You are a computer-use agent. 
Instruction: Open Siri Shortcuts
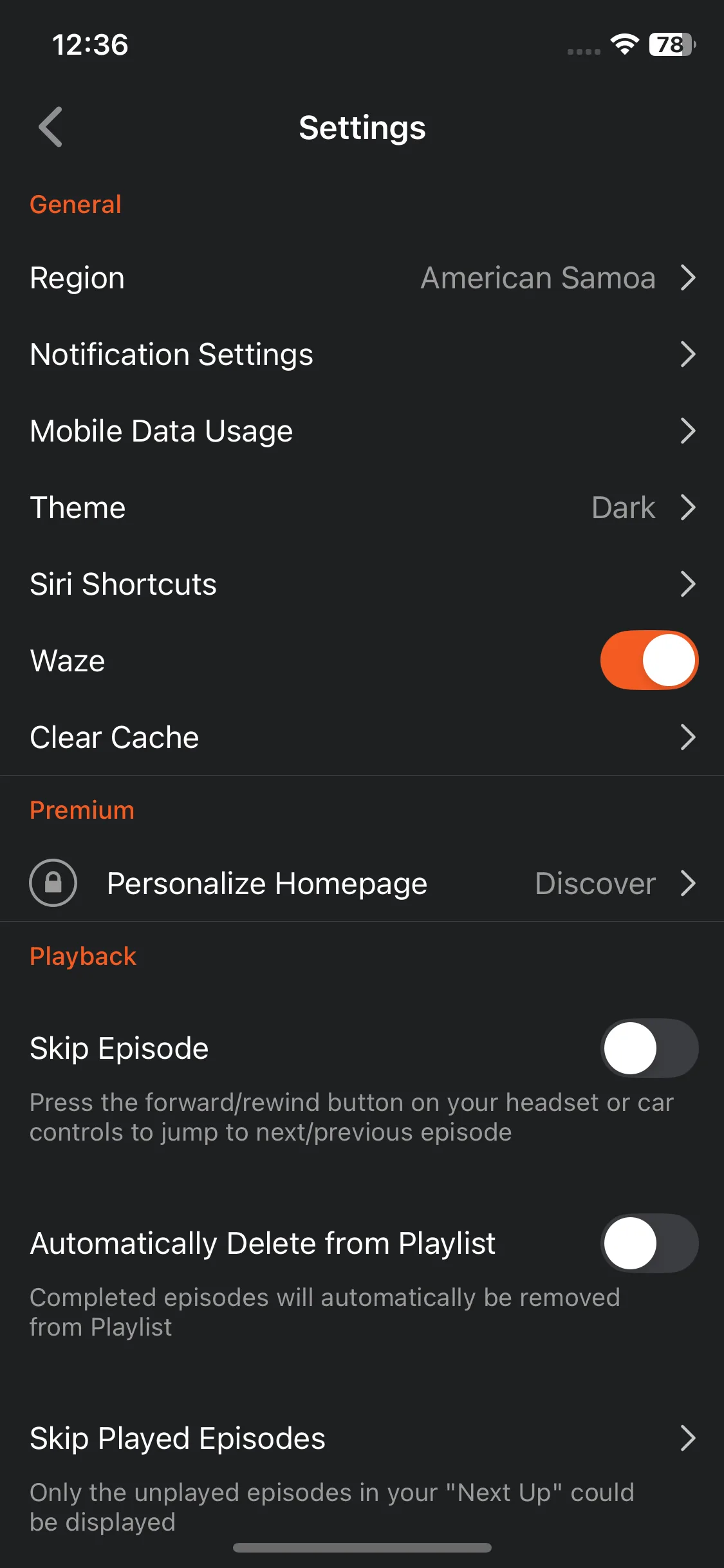(362, 584)
